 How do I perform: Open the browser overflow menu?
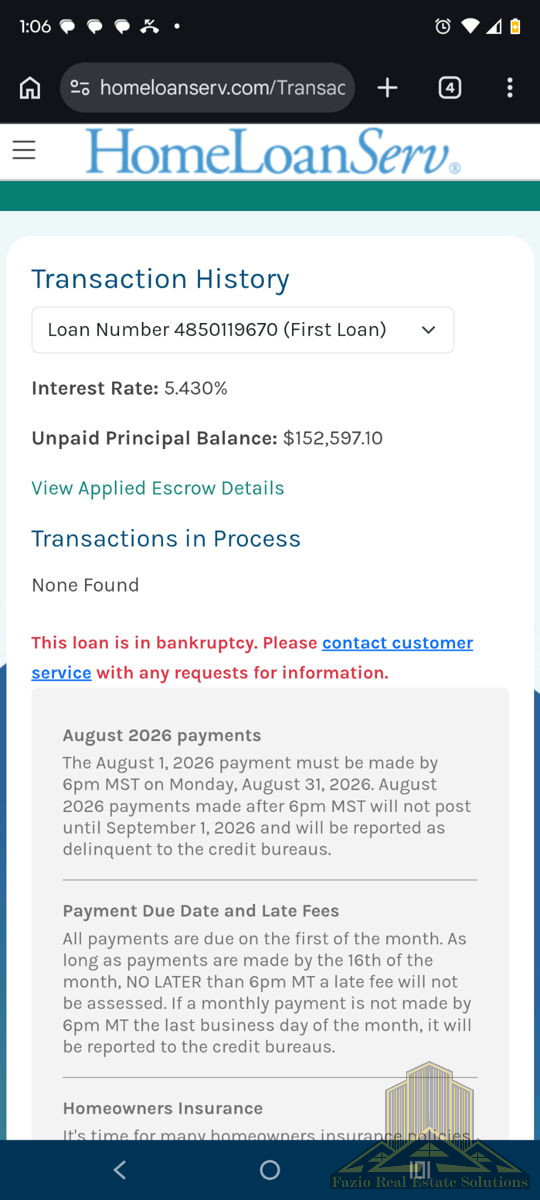coord(510,88)
